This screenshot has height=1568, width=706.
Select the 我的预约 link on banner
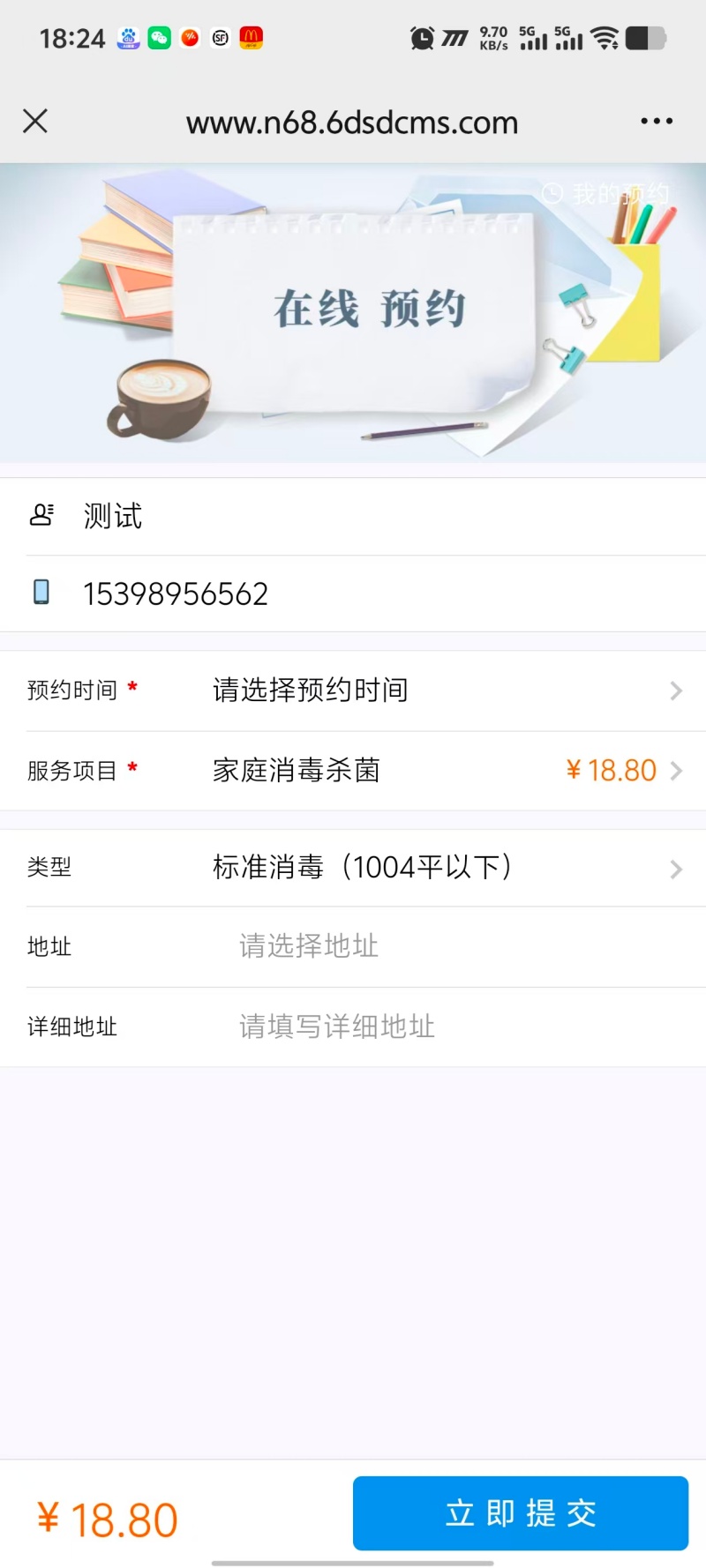(618, 193)
